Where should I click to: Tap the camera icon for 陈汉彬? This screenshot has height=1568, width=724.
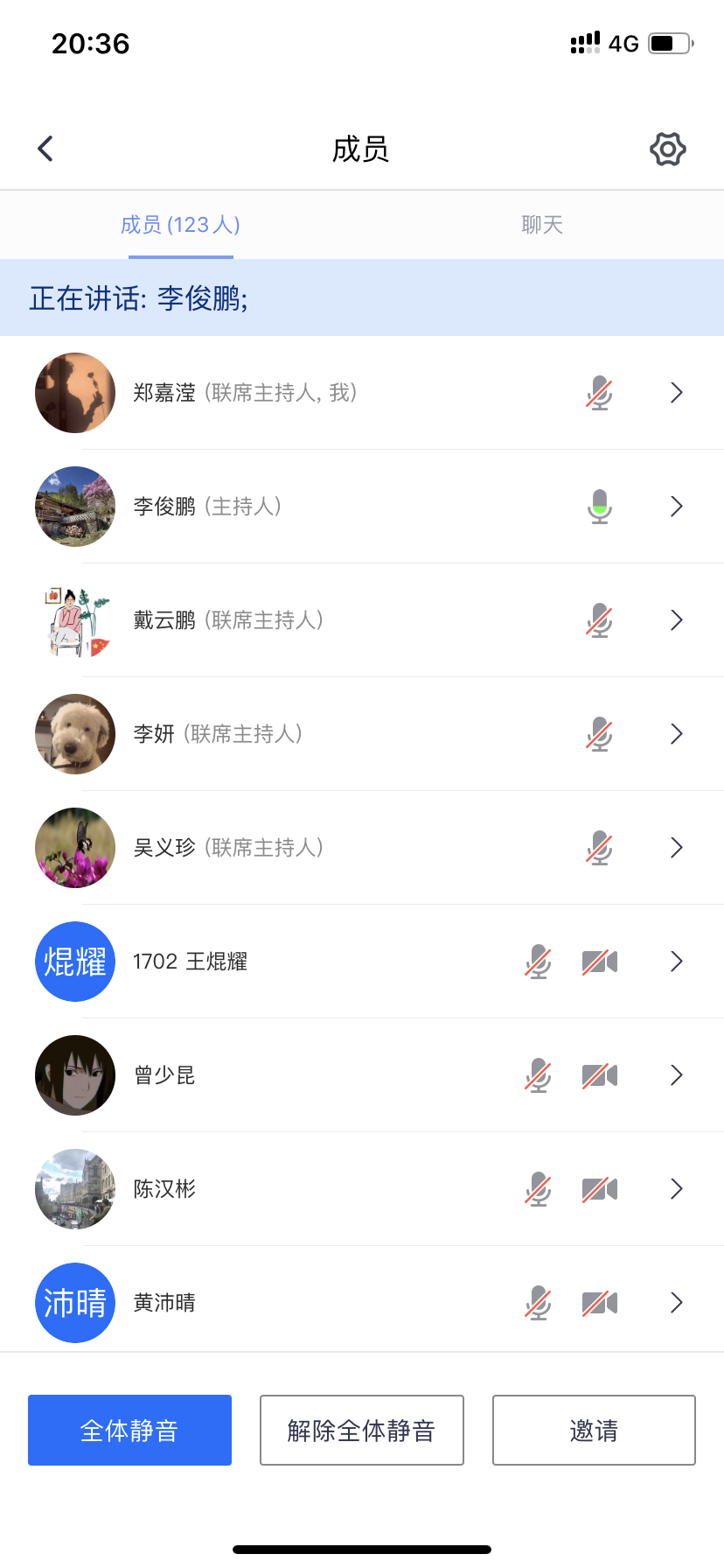[600, 1189]
